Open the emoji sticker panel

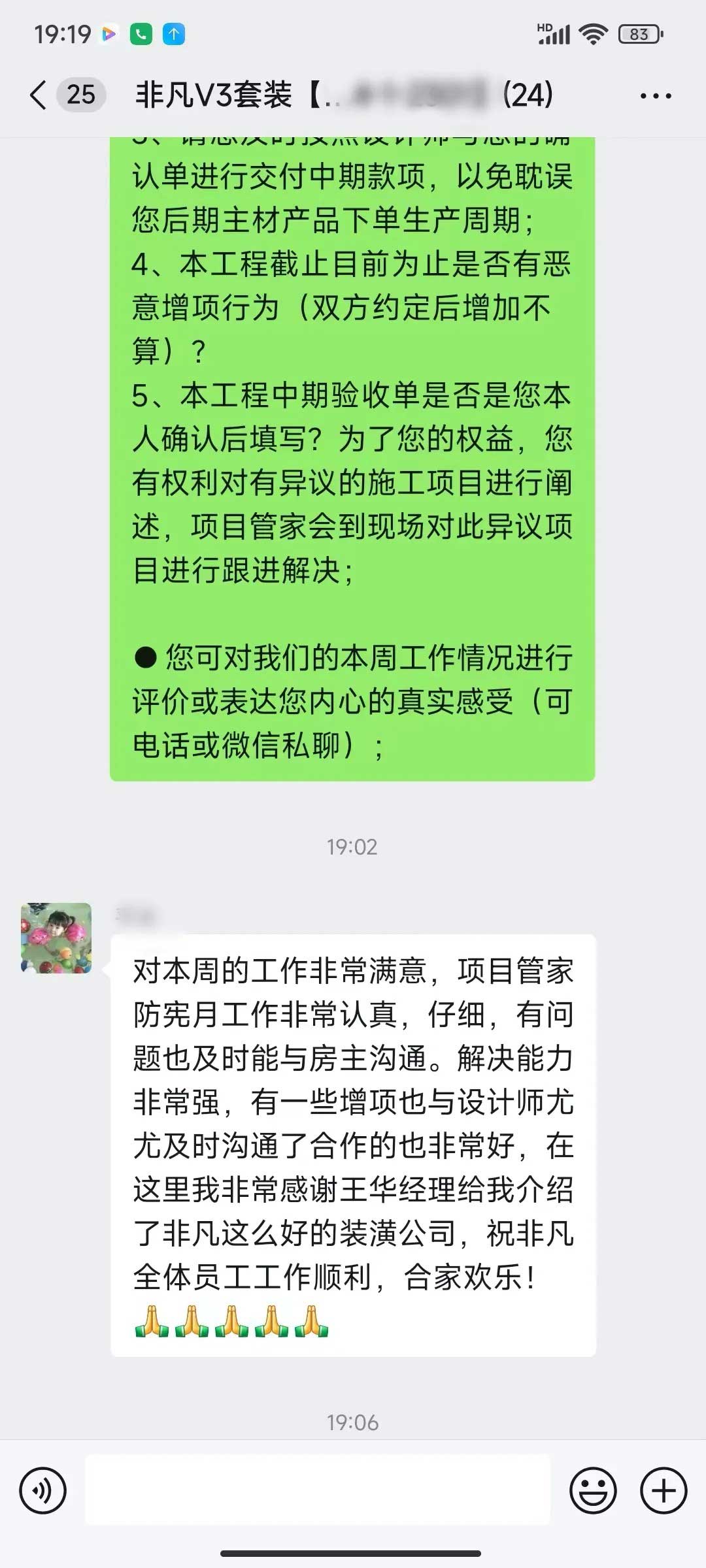(593, 1491)
